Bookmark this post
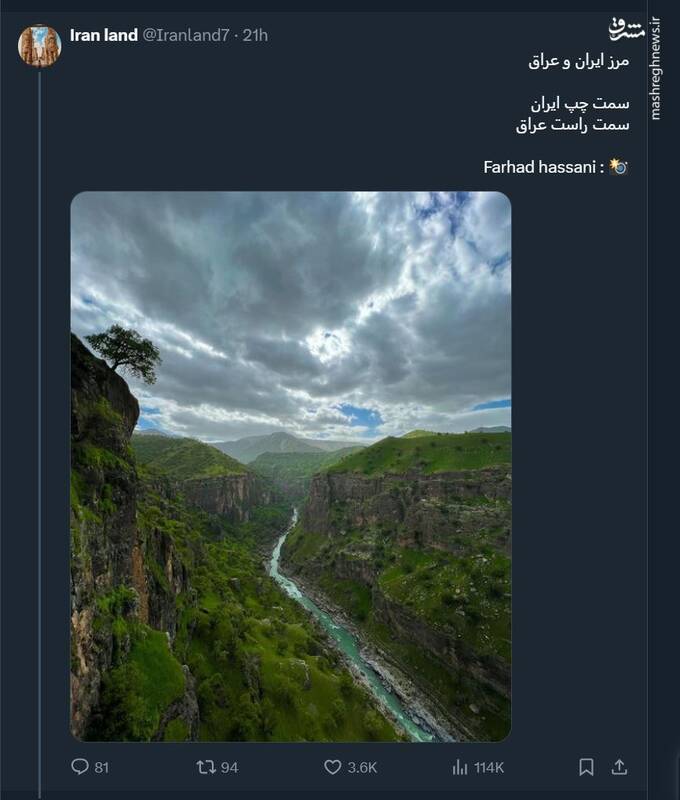The image size is (680, 800). [586, 767]
